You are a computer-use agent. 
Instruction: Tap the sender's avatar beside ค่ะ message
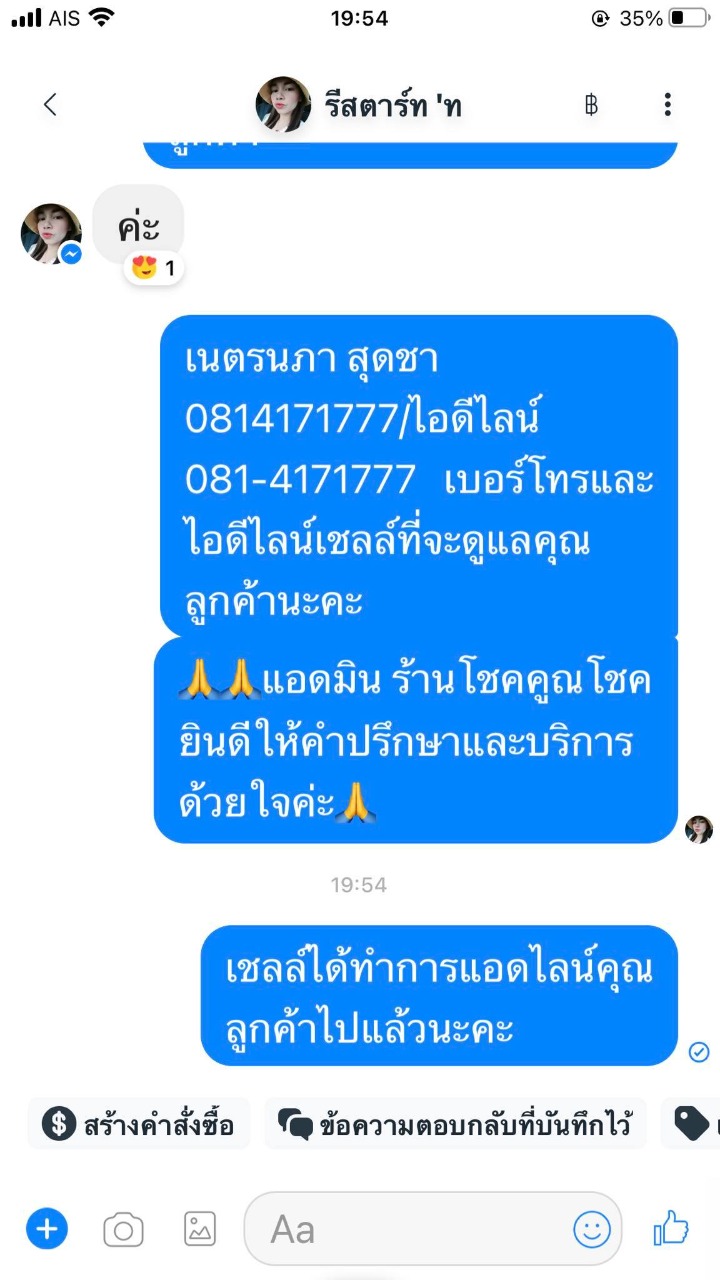(51, 233)
